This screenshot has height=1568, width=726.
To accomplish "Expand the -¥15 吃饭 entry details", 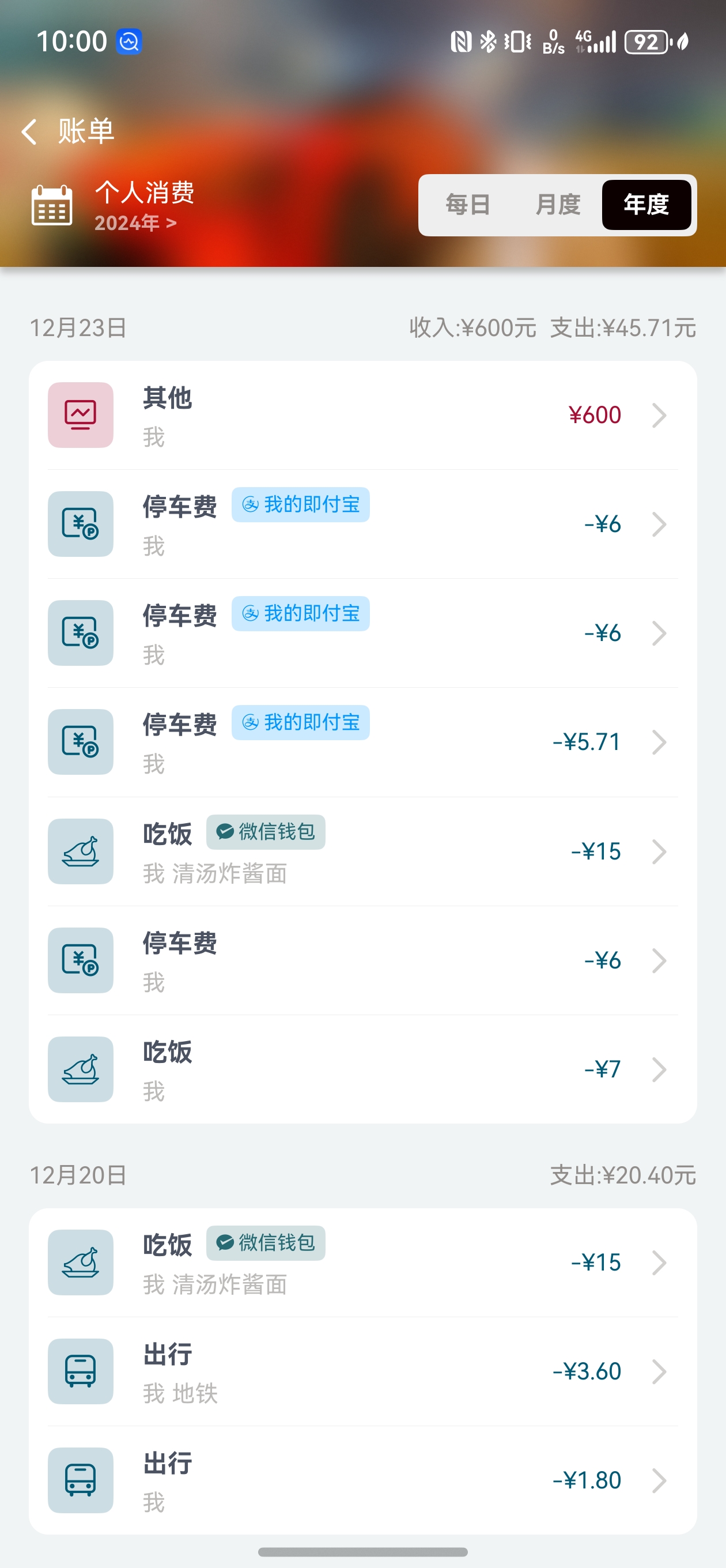I will click(659, 851).
